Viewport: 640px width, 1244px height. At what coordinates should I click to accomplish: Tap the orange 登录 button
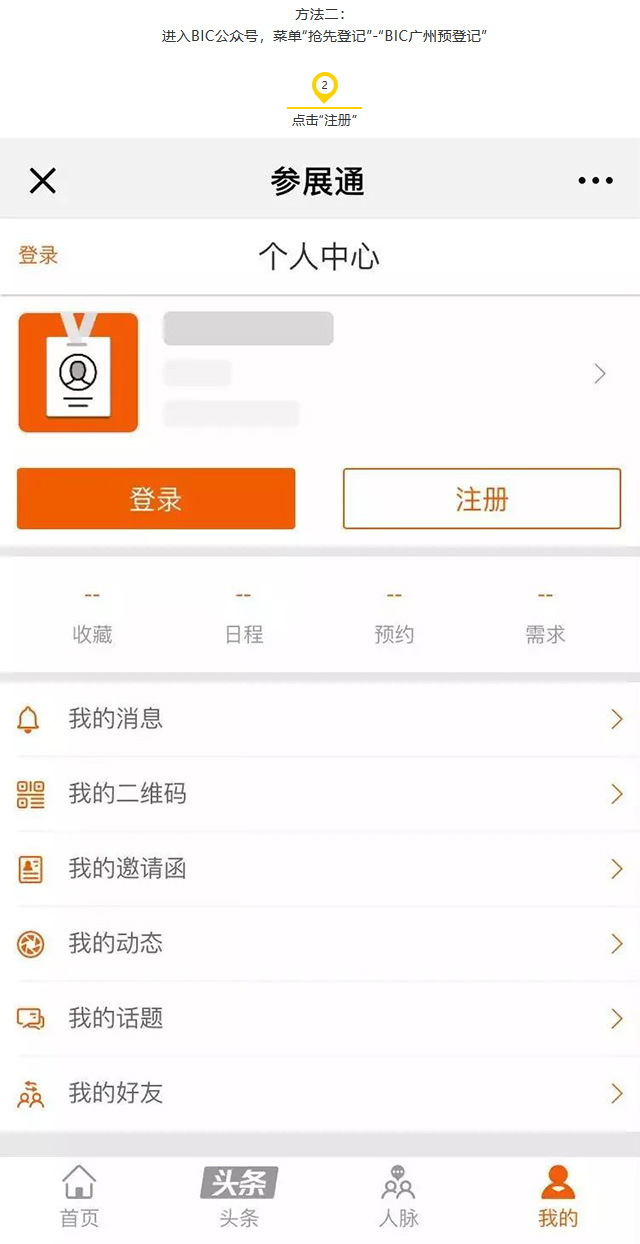tap(156, 498)
